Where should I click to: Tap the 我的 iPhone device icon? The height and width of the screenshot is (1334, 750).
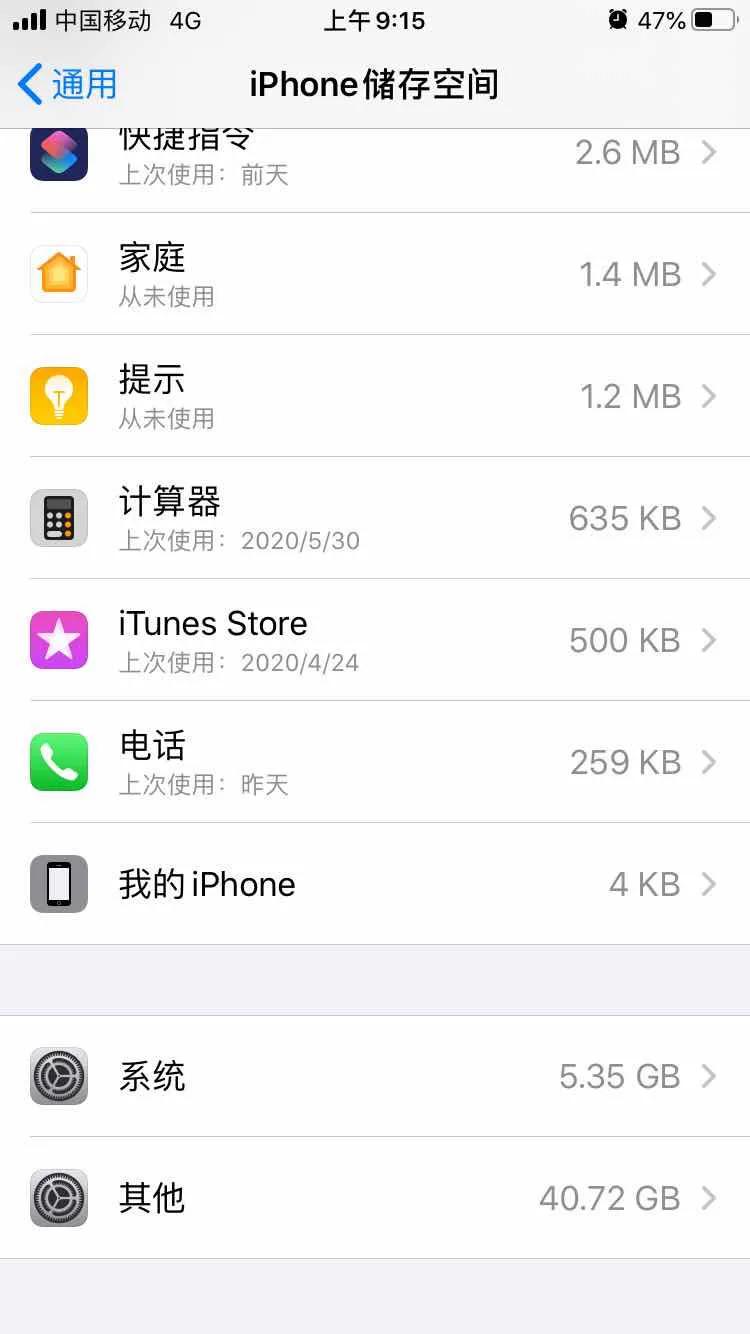tap(58, 884)
